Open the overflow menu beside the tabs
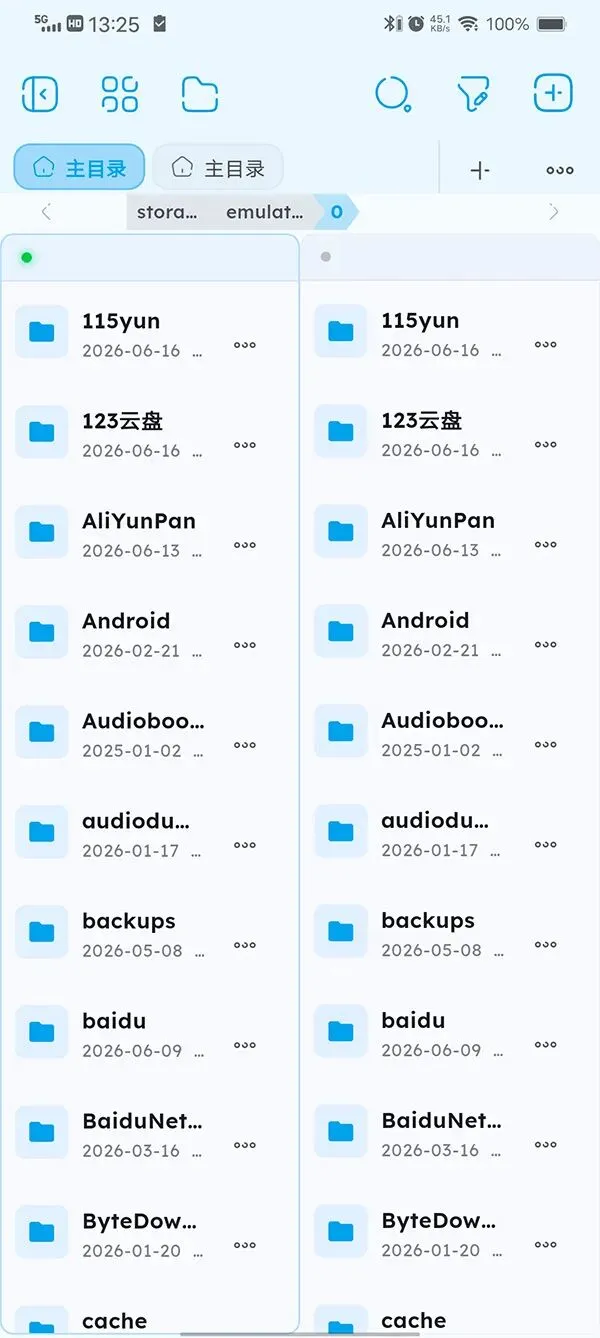This screenshot has height=1338, width=600. point(560,170)
